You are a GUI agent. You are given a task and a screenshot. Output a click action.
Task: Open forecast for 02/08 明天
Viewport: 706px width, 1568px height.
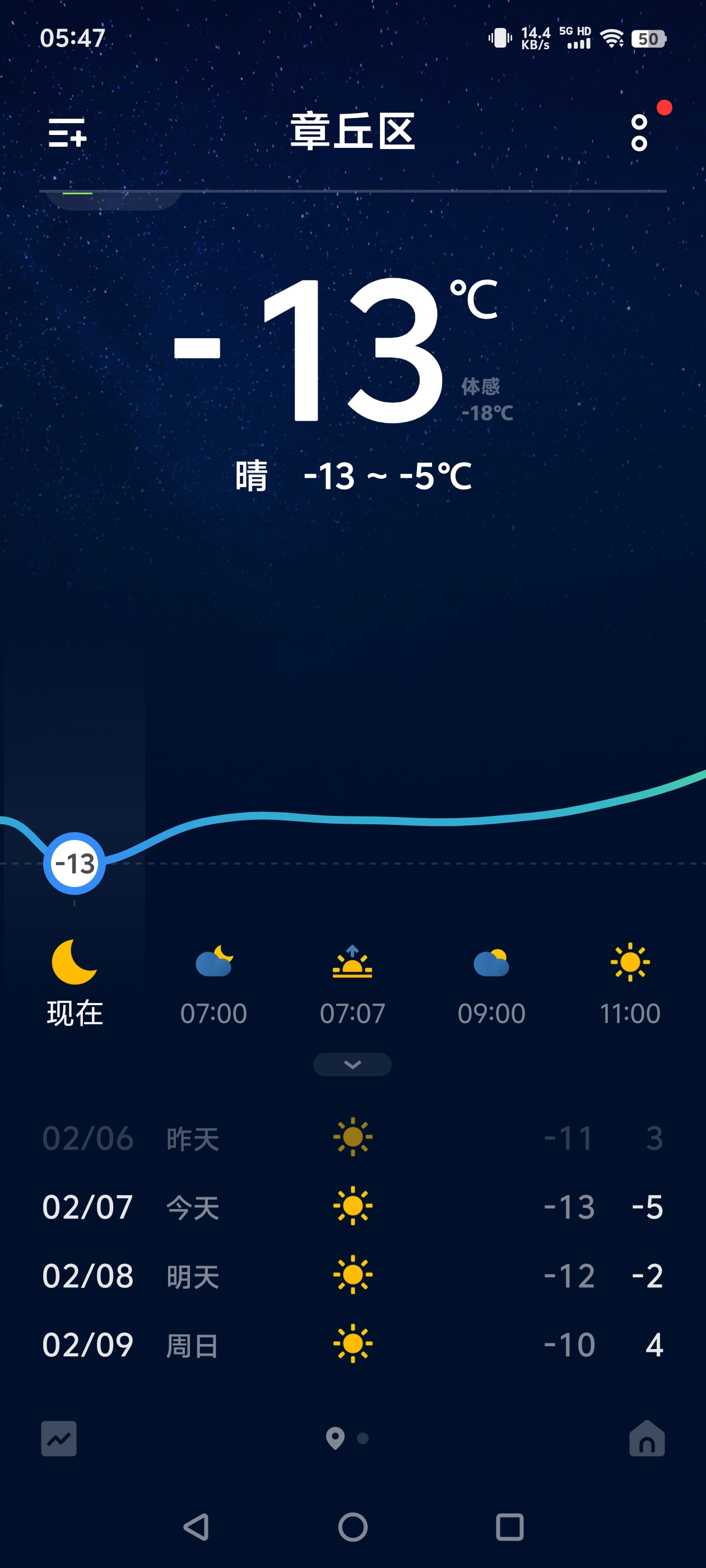coord(352,1275)
